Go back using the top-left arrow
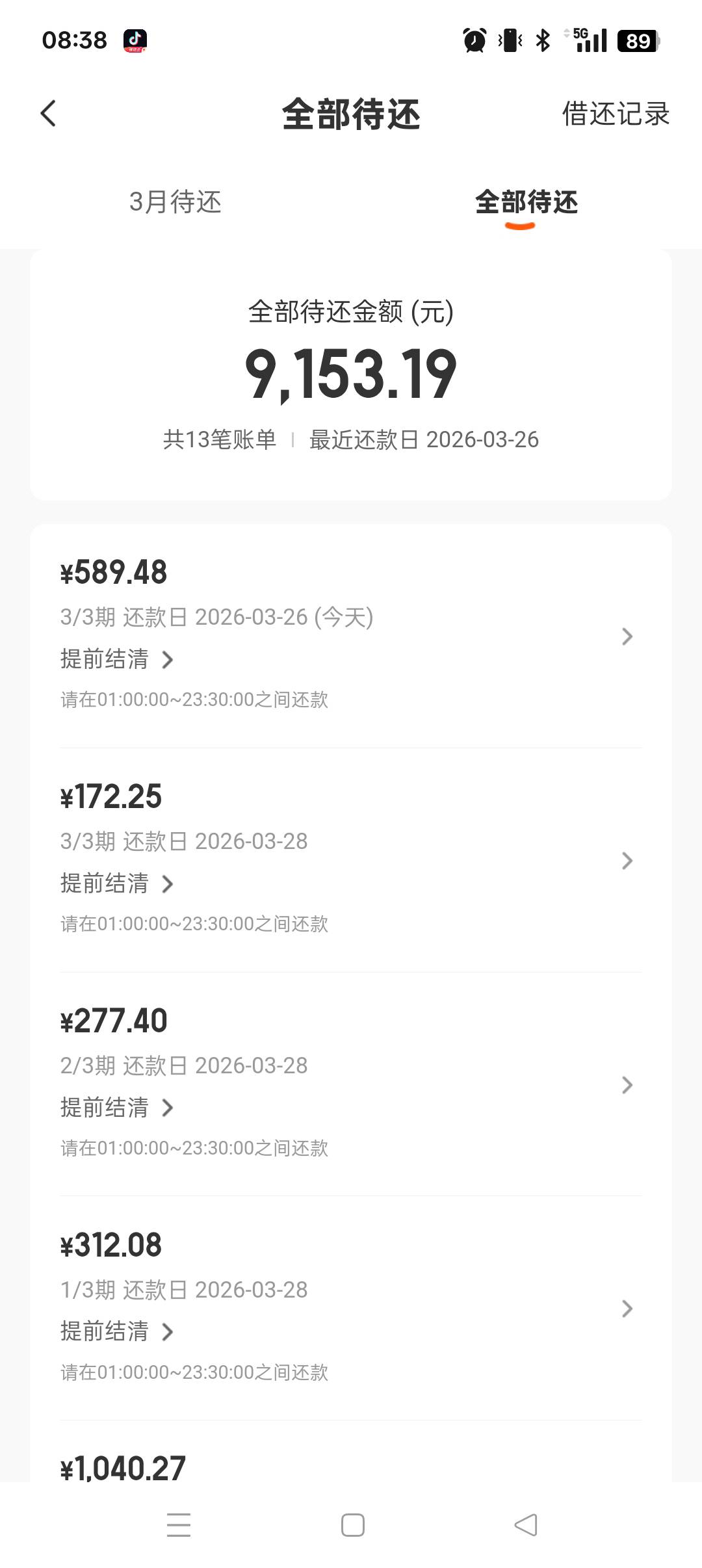 click(48, 113)
